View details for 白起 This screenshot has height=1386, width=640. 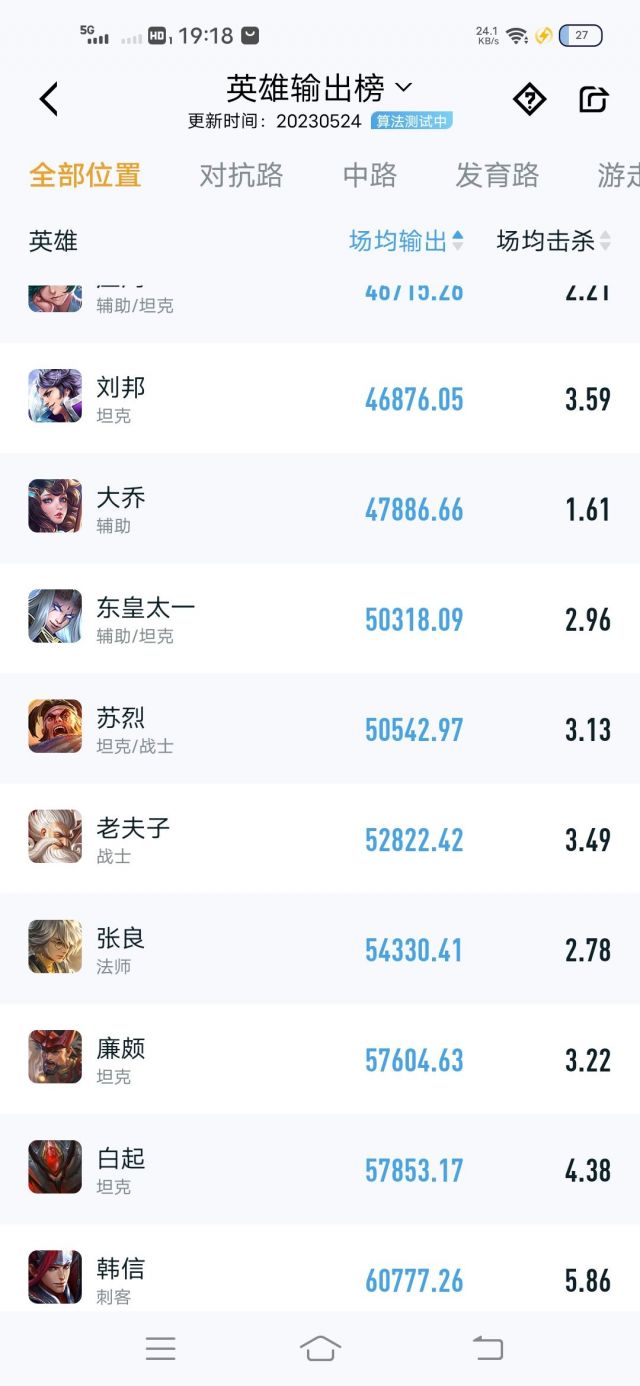coord(320,1168)
